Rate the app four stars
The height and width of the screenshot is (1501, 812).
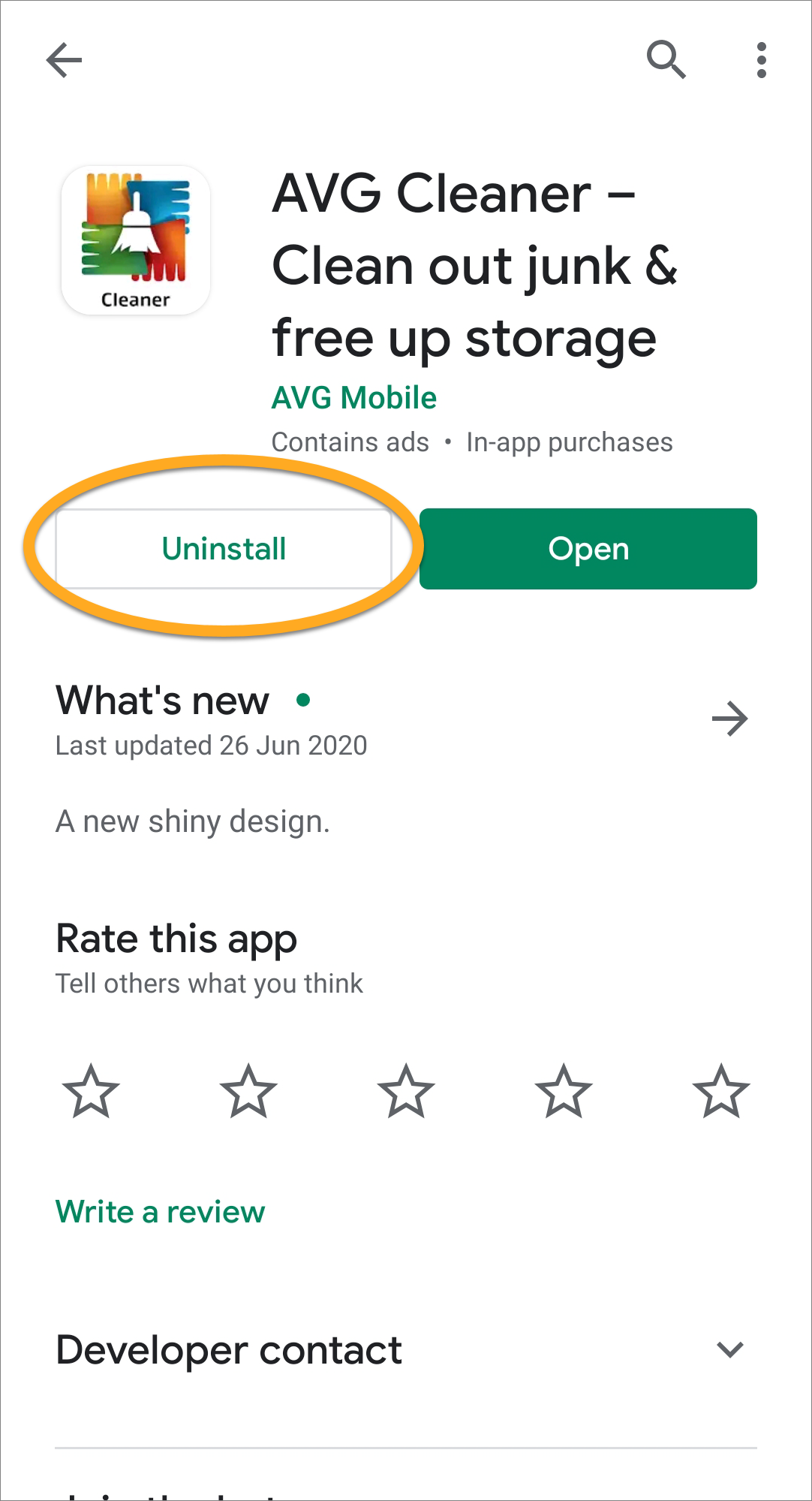point(564,1091)
